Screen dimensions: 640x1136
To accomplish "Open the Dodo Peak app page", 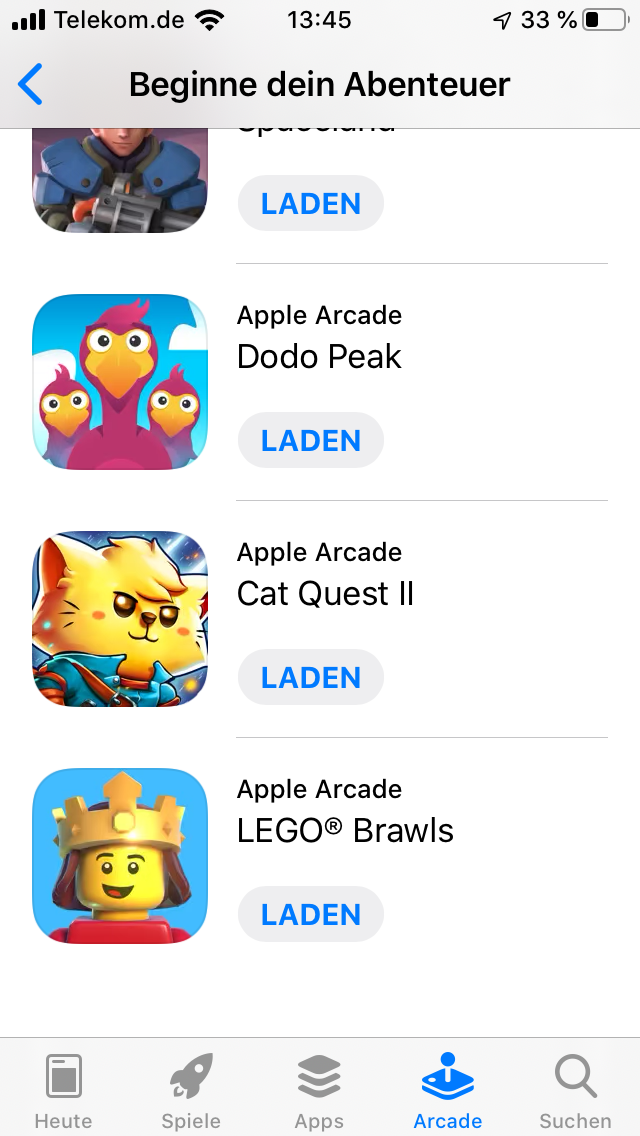I will [x=320, y=356].
